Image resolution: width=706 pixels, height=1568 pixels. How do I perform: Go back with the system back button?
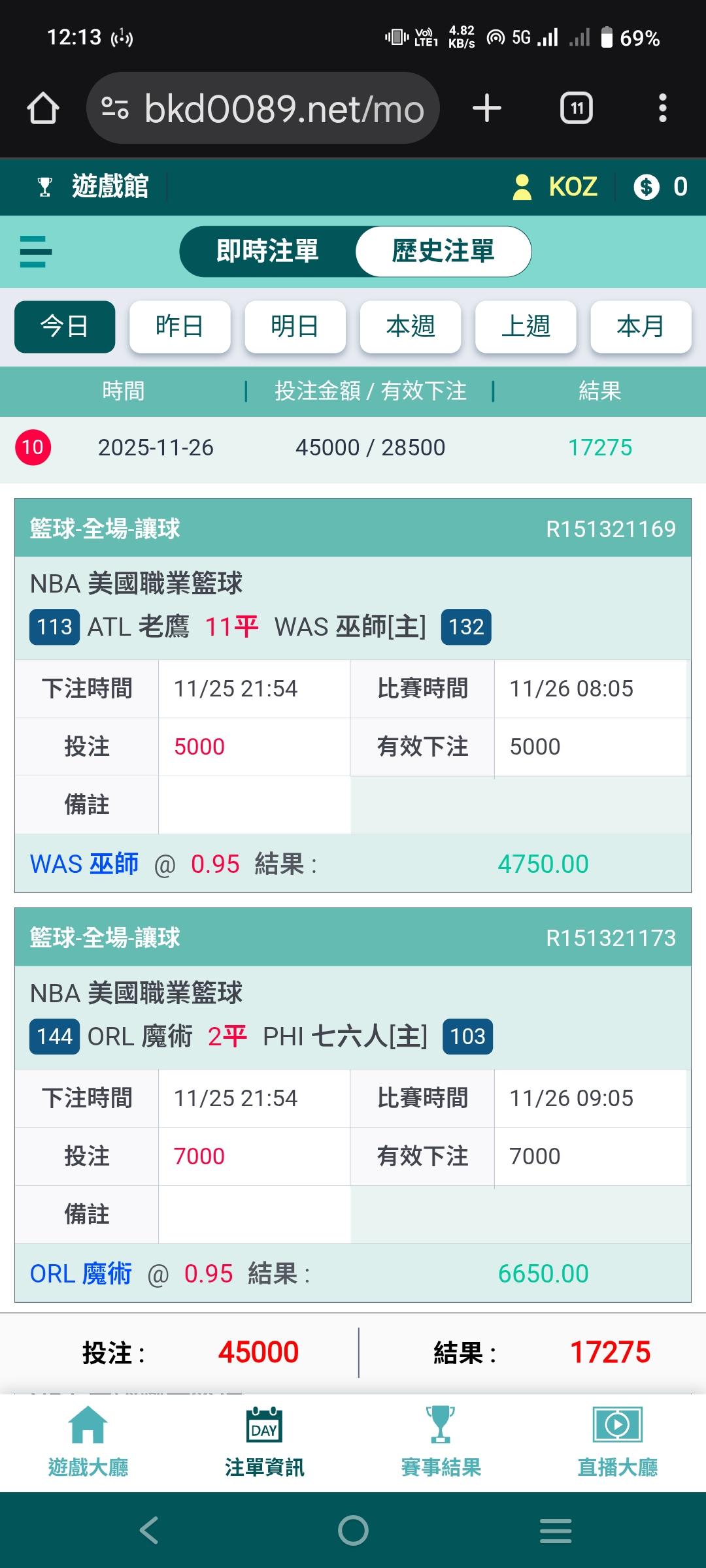(x=149, y=1530)
